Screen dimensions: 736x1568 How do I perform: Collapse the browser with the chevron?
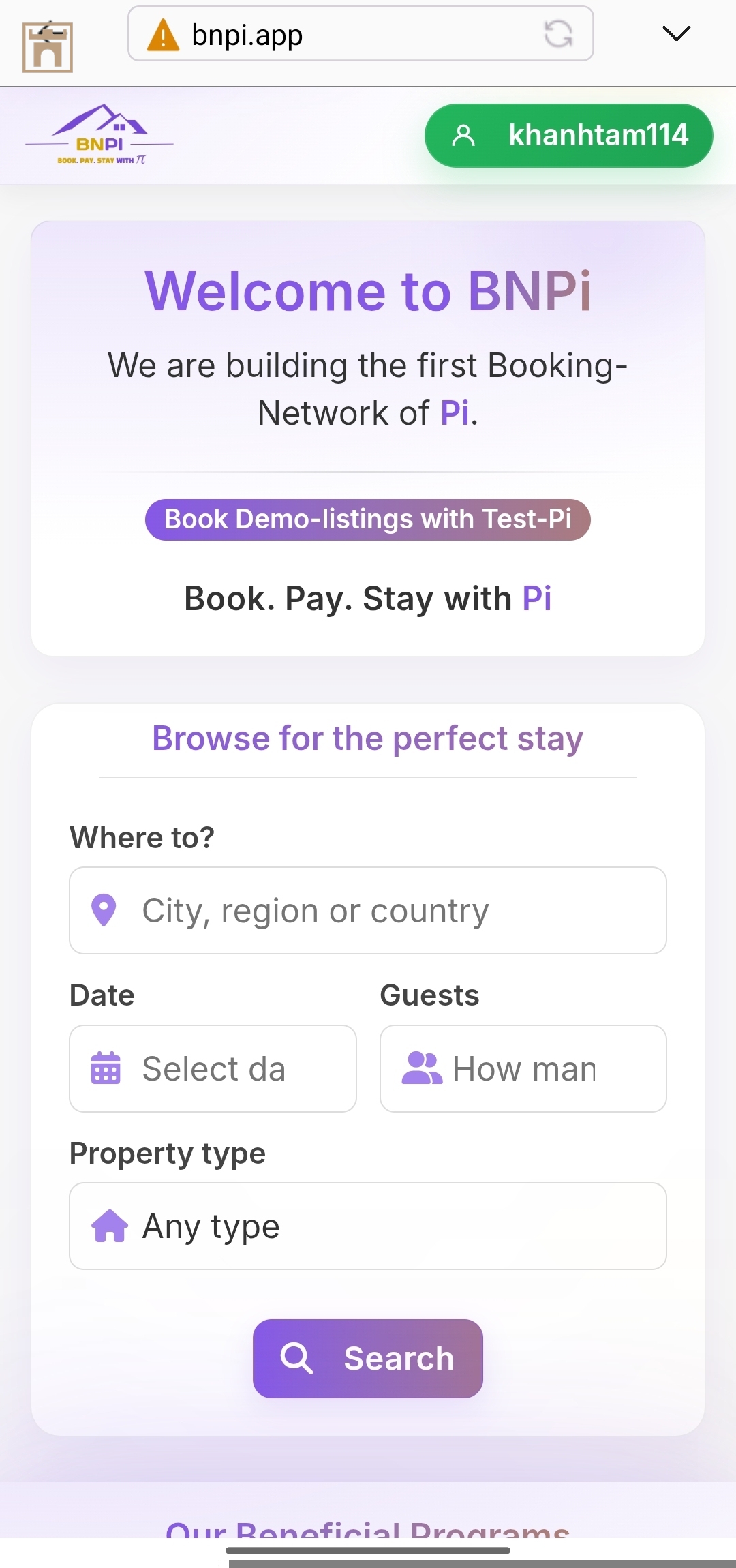point(676,33)
